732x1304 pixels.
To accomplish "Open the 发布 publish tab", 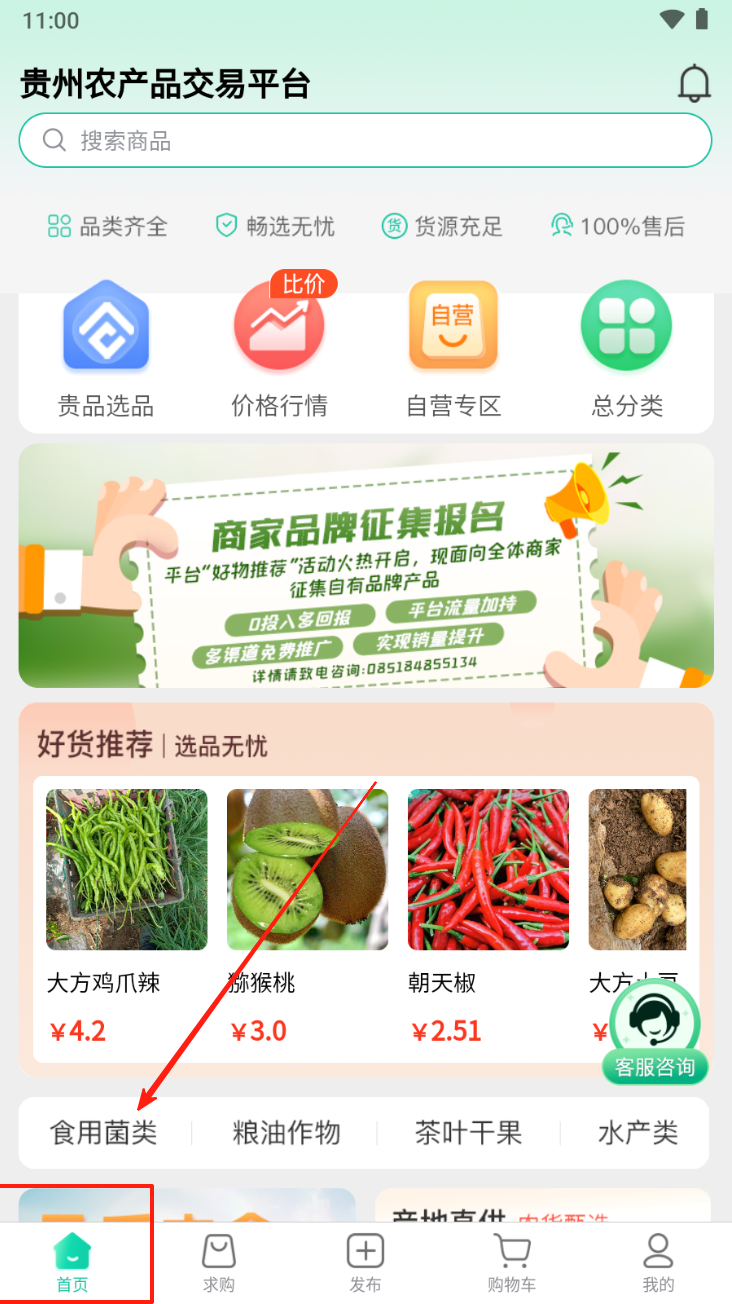I will pyautogui.click(x=365, y=1263).
